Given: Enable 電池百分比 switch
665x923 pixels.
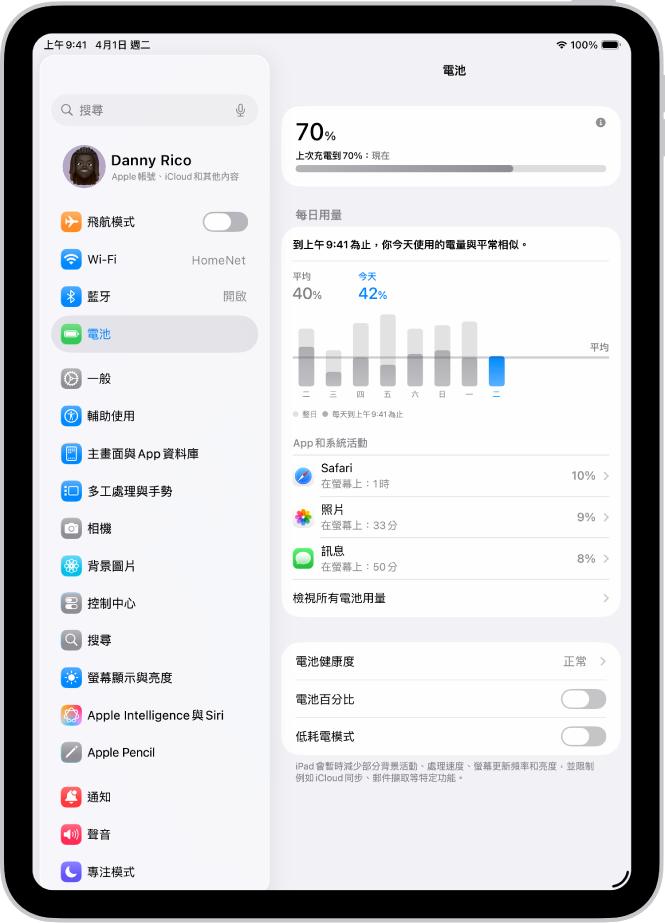Looking at the screenshot, I should point(583,699).
